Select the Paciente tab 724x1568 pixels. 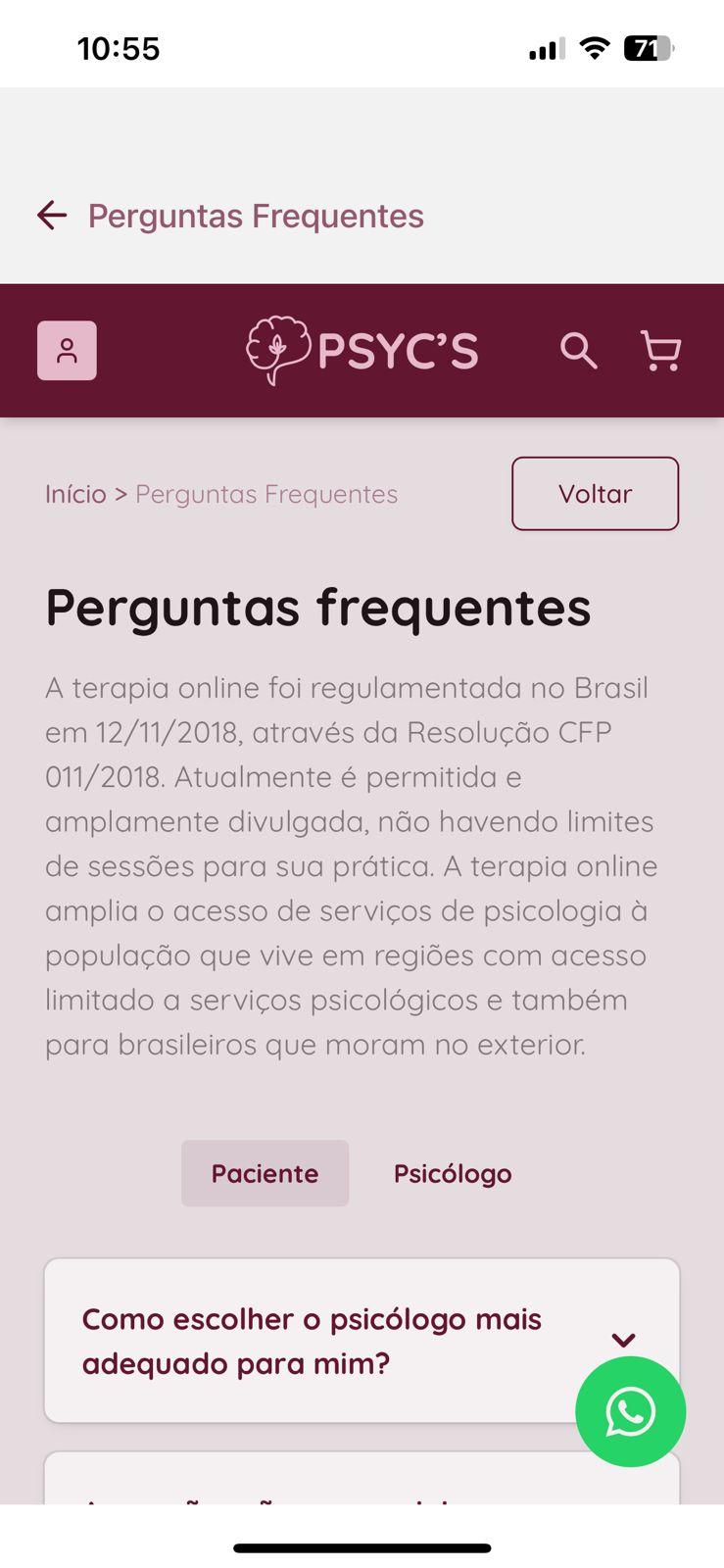point(265,1173)
